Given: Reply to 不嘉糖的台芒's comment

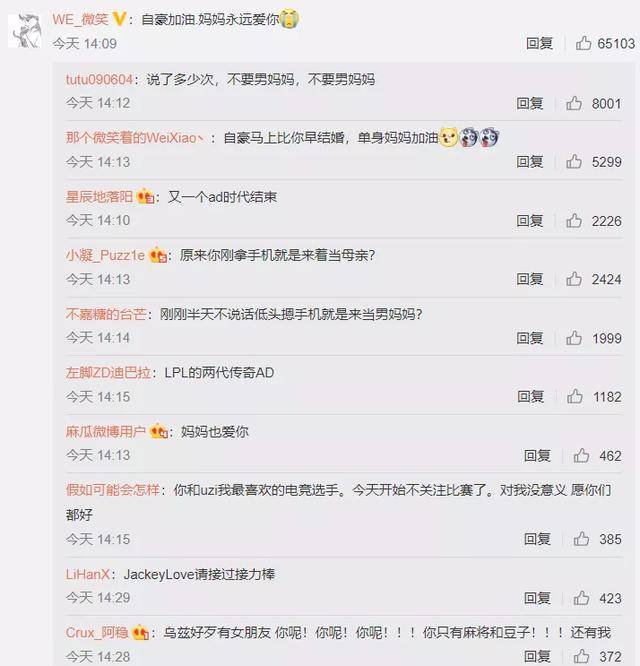Looking at the screenshot, I should 530,339.
